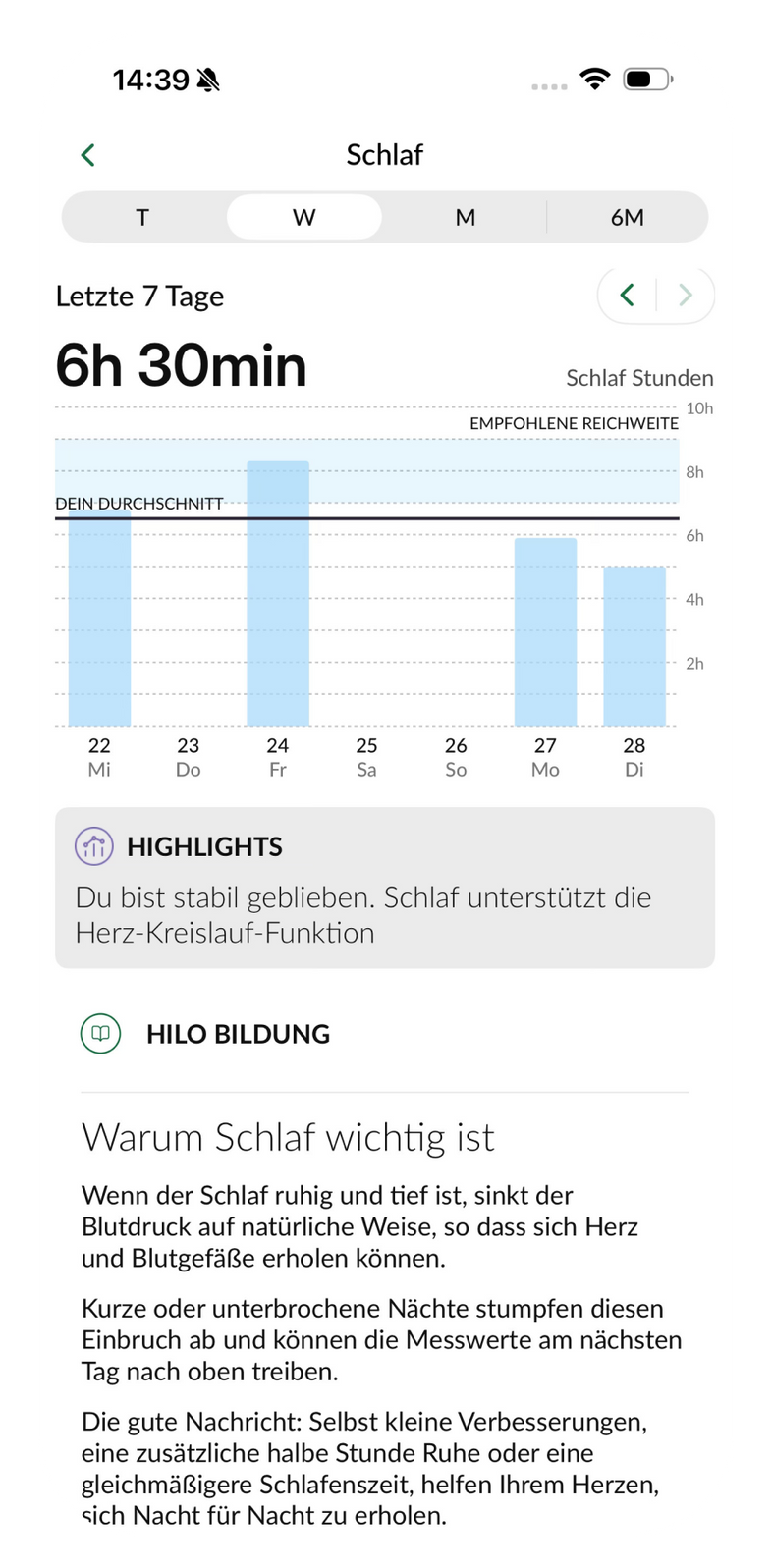Show the previous 7 days

628,295
